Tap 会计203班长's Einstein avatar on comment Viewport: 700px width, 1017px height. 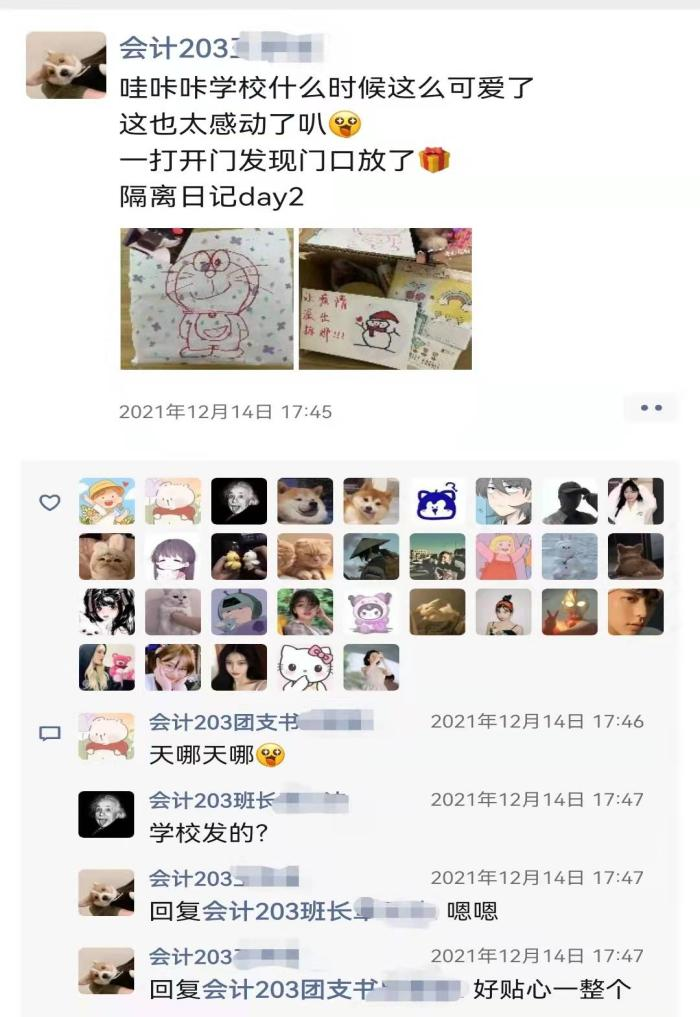106,815
